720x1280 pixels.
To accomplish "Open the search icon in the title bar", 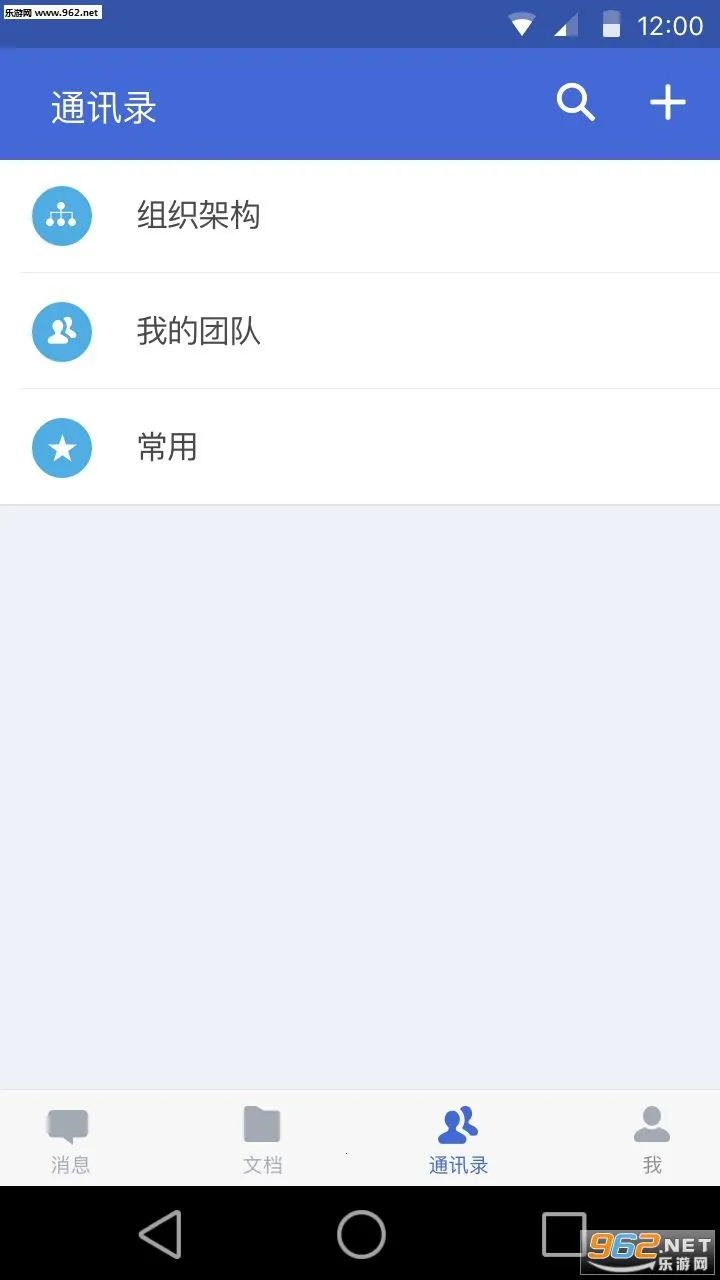I will coord(575,102).
